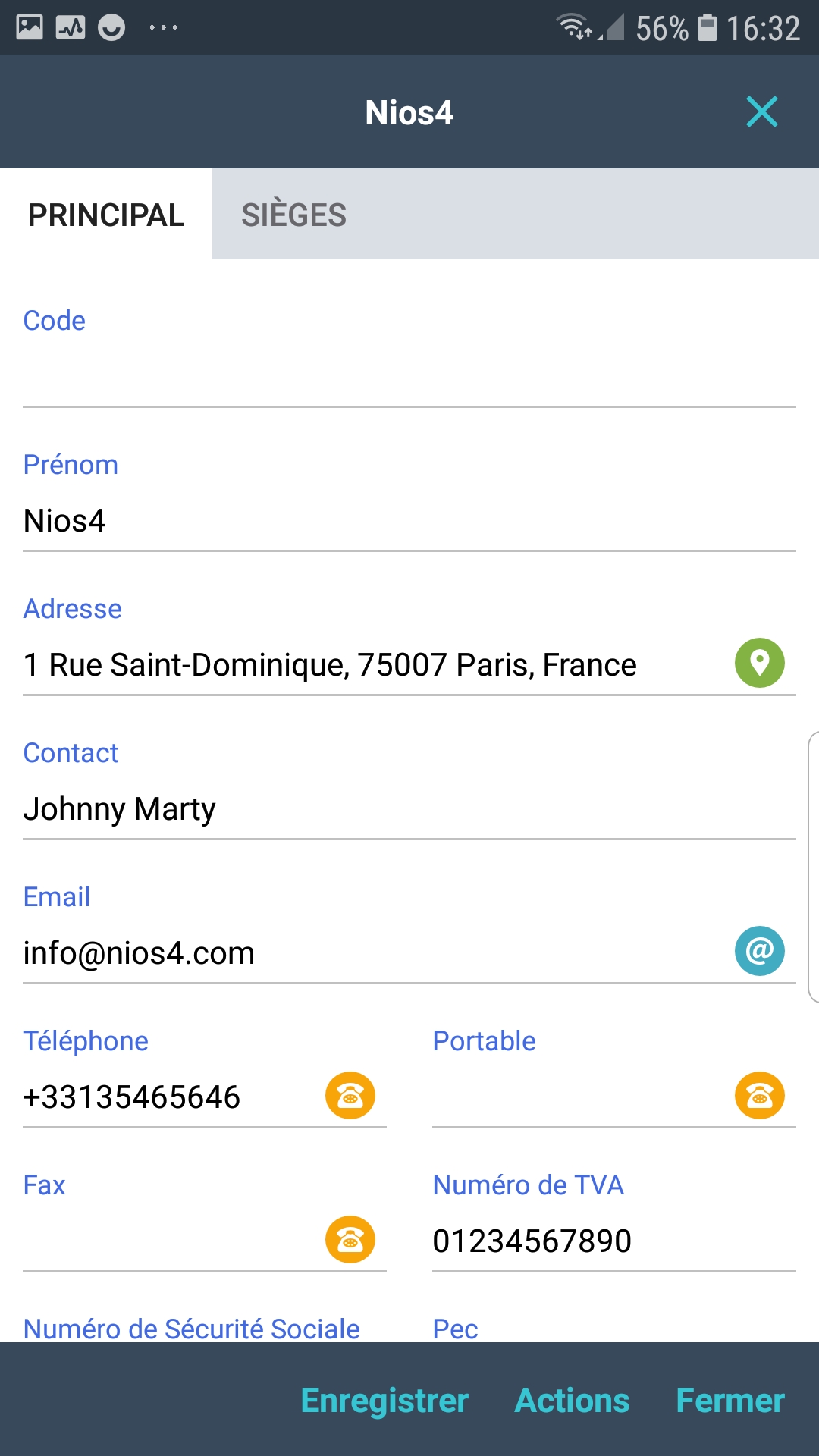Select the Principal tab
819x1456 pixels.
click(x=106, y=215)
